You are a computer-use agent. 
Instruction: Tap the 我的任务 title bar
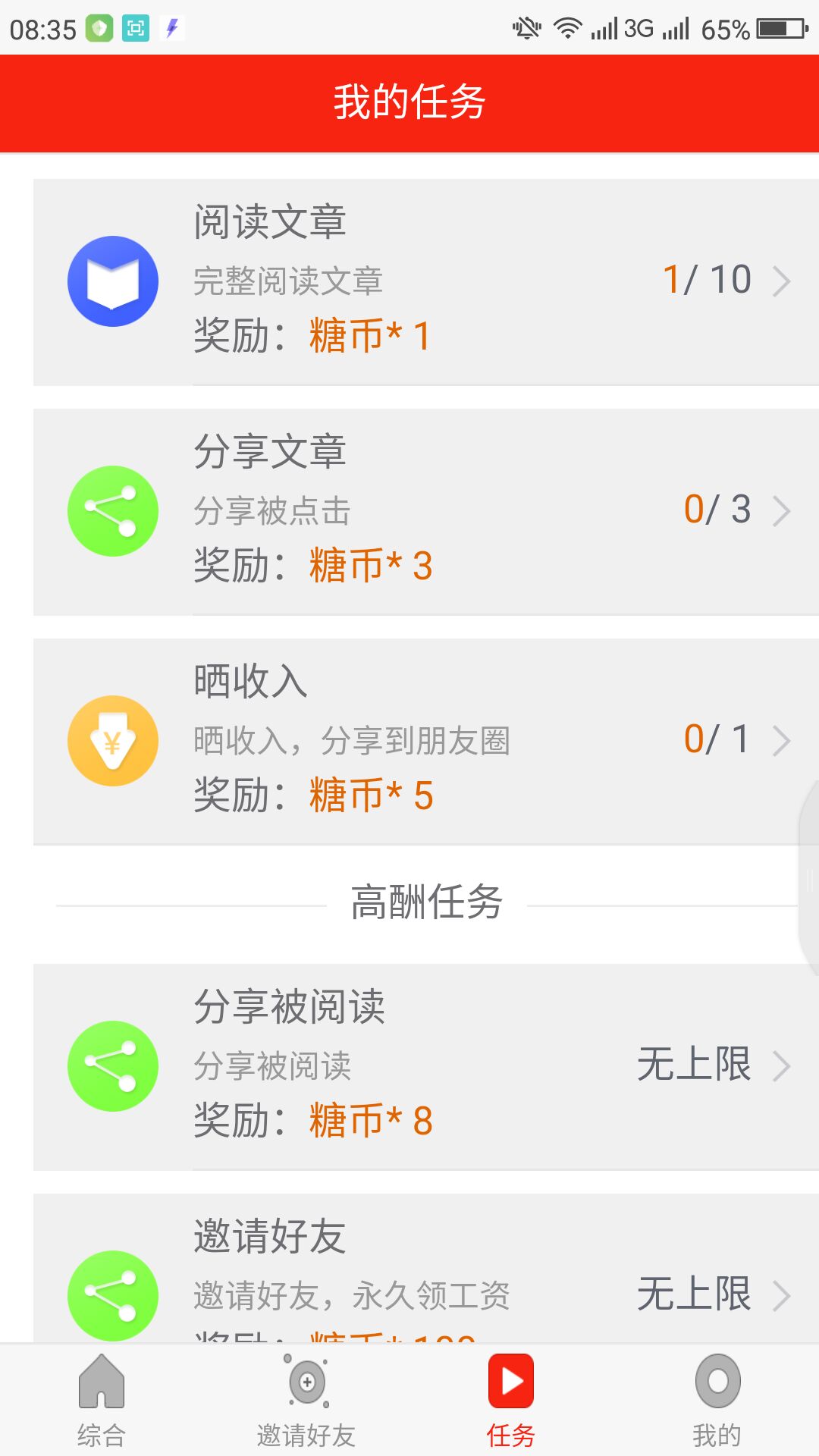(x=409, y=102)
